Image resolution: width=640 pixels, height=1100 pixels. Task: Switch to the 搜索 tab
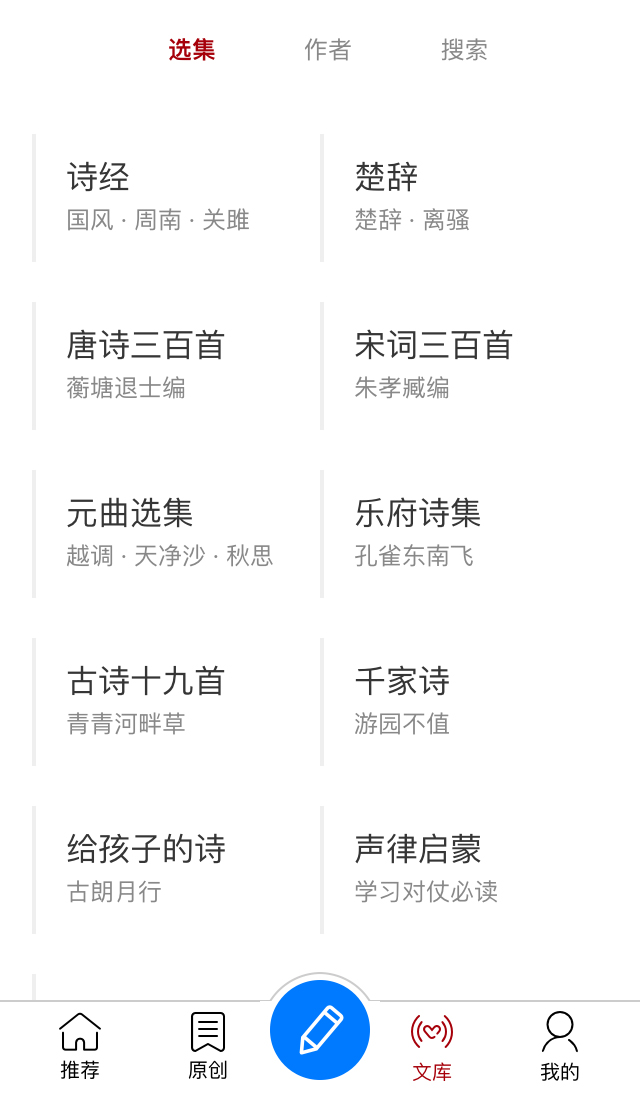click(x=464, y=50)
